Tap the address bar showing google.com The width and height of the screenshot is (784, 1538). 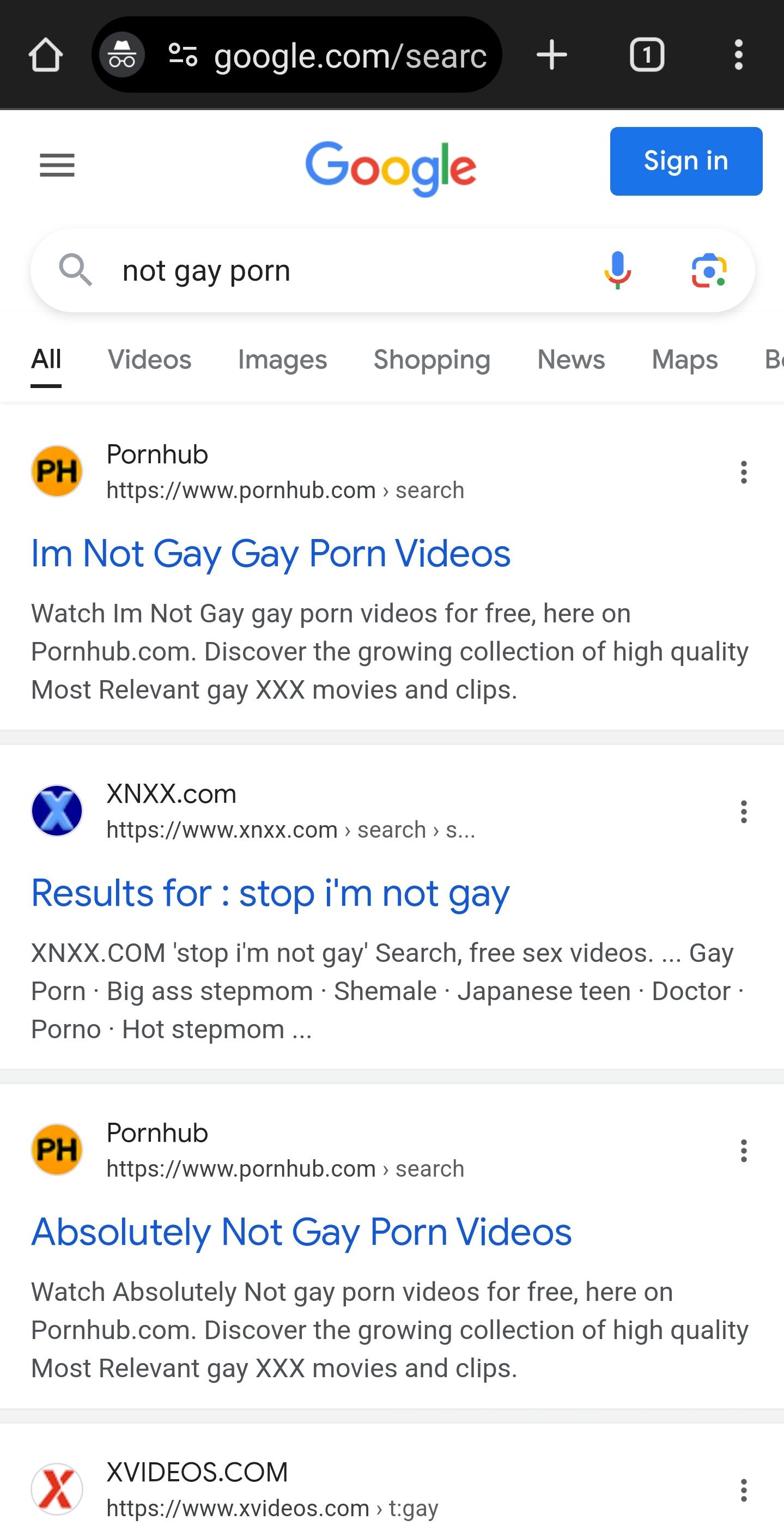click(x=350, y=56)
